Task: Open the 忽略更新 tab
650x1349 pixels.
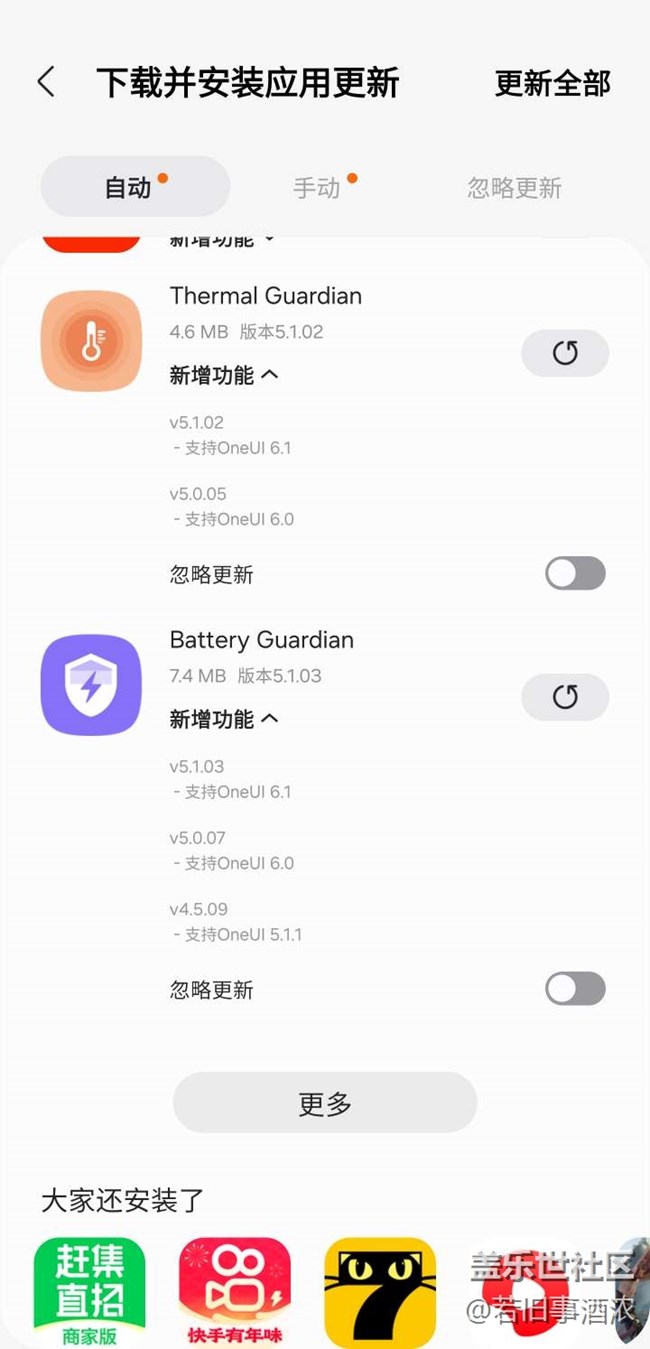Action: point(514,187)
